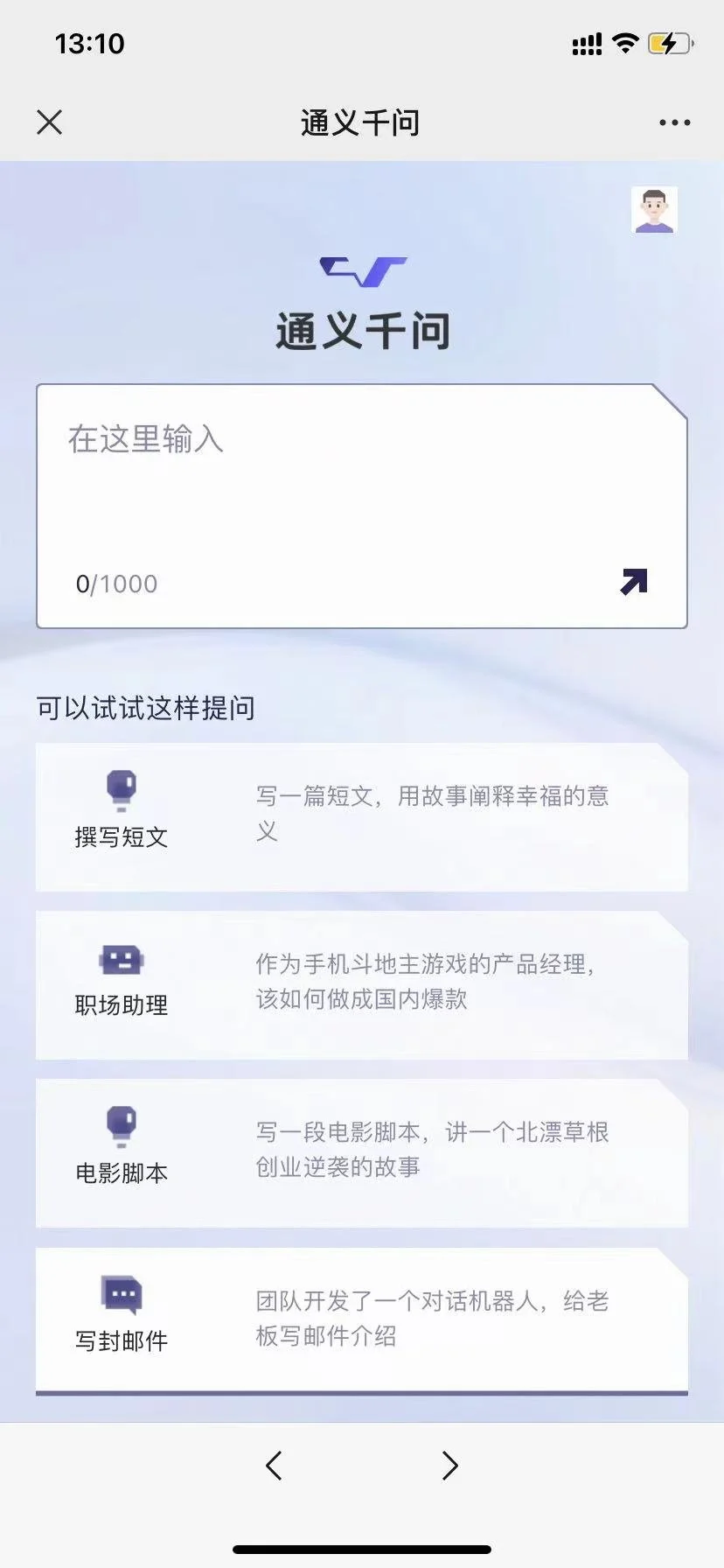The height and width of the screenshot is (1568, 724).
Task: Go forward with the browser forward arrow
Action: pyautogui.click(x=450, y=1465)
